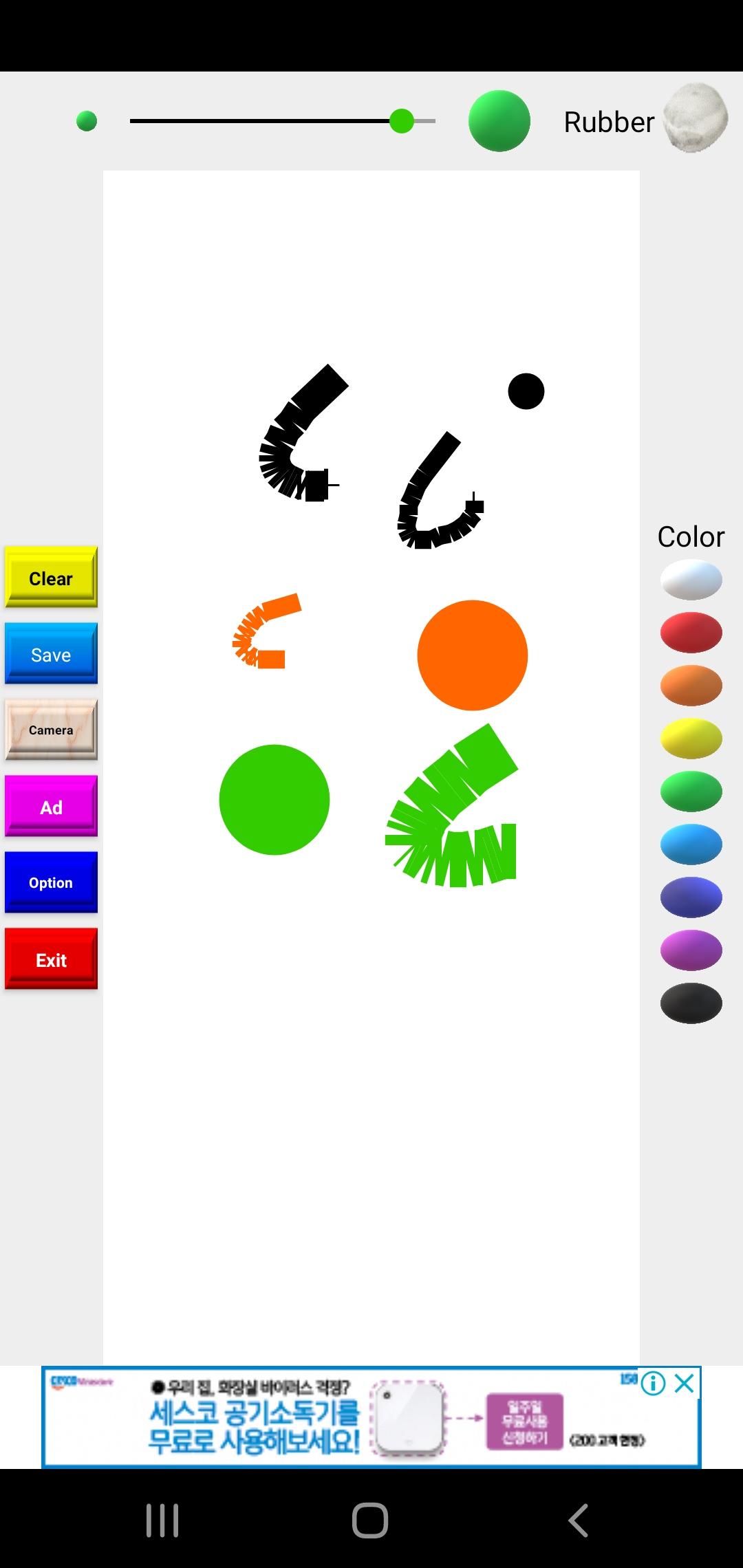Viewport: 743px width, 1568px height.
Task: Select the black color swatch
Action: 691,1003
